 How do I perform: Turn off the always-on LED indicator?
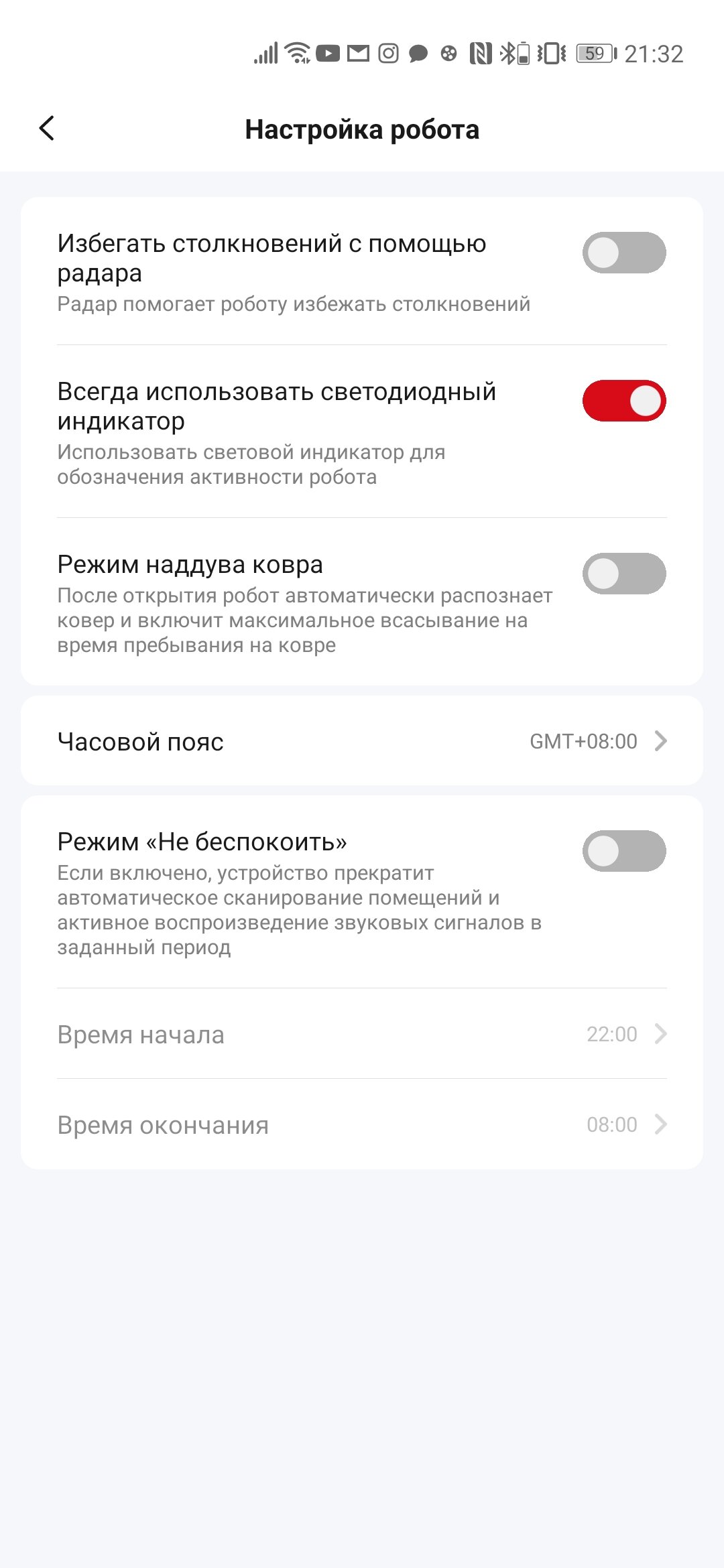click(x=624, y=401)
